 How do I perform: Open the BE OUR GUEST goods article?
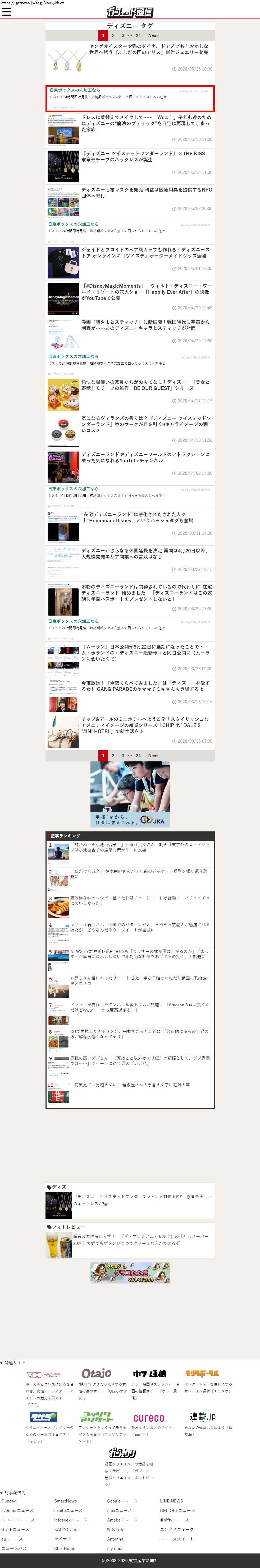click(146, 385)
